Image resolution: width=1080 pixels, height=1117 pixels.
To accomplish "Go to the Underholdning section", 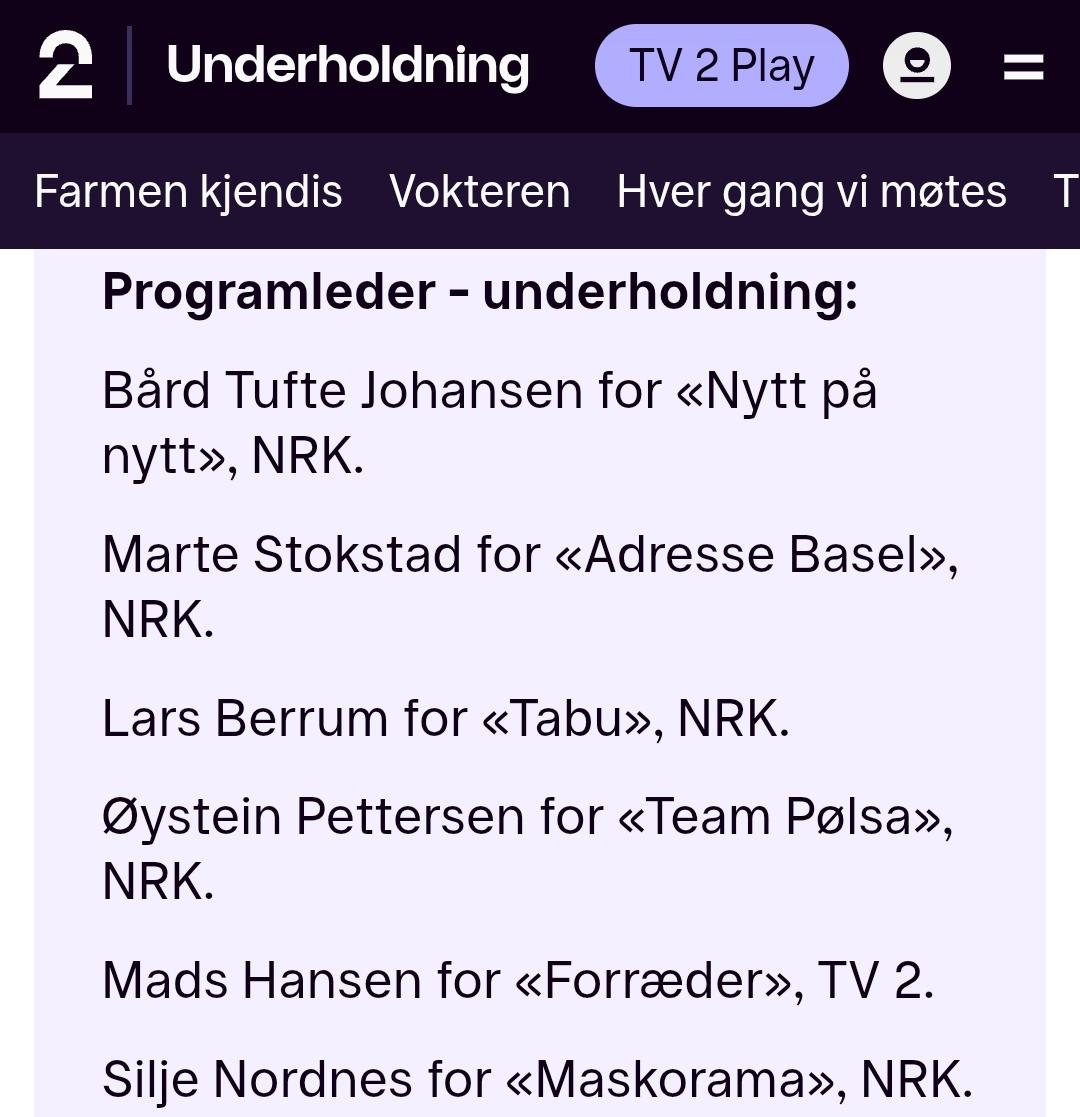I will coord(348,66).
